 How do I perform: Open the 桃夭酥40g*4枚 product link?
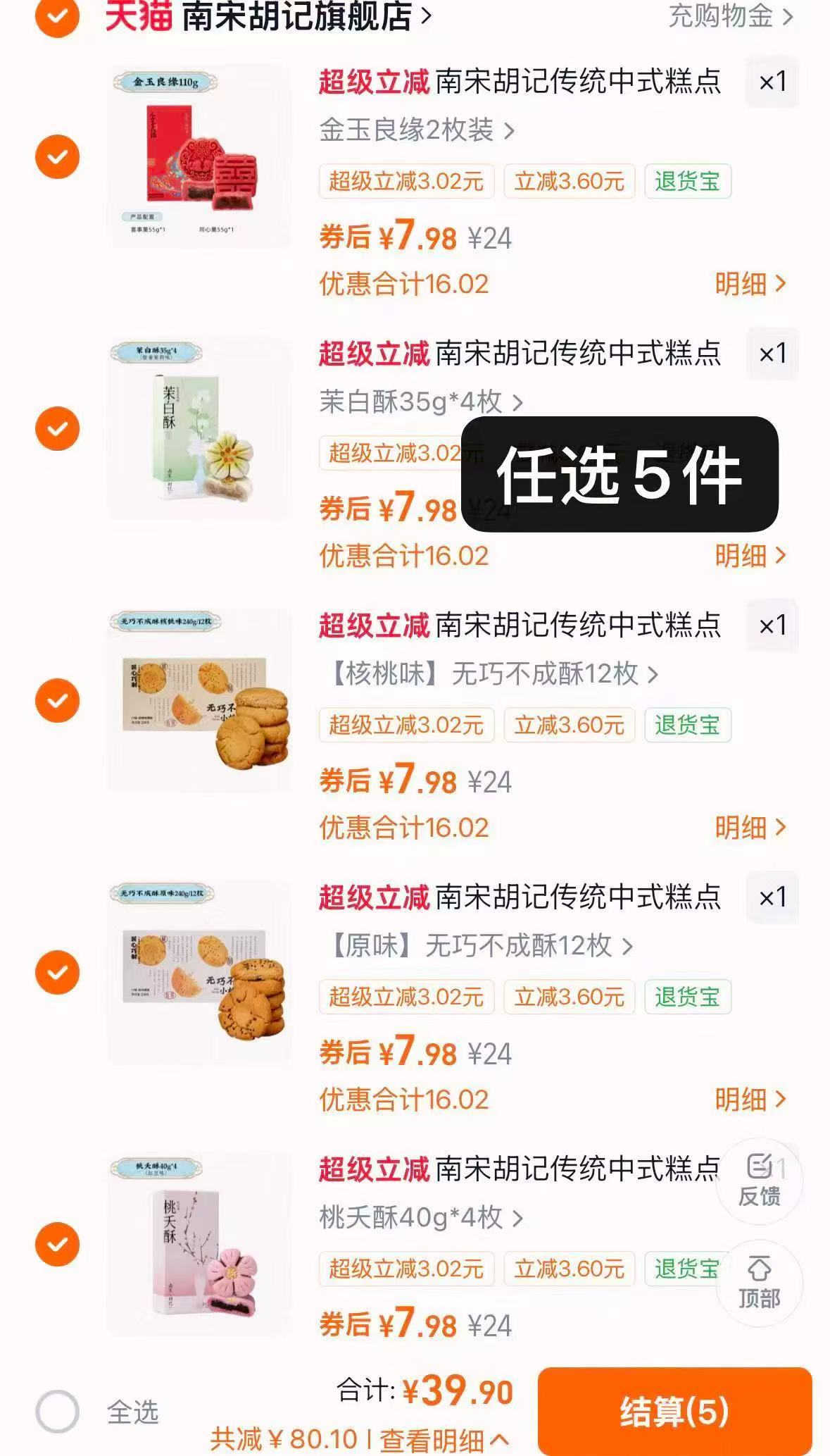tap(413, 1216)
